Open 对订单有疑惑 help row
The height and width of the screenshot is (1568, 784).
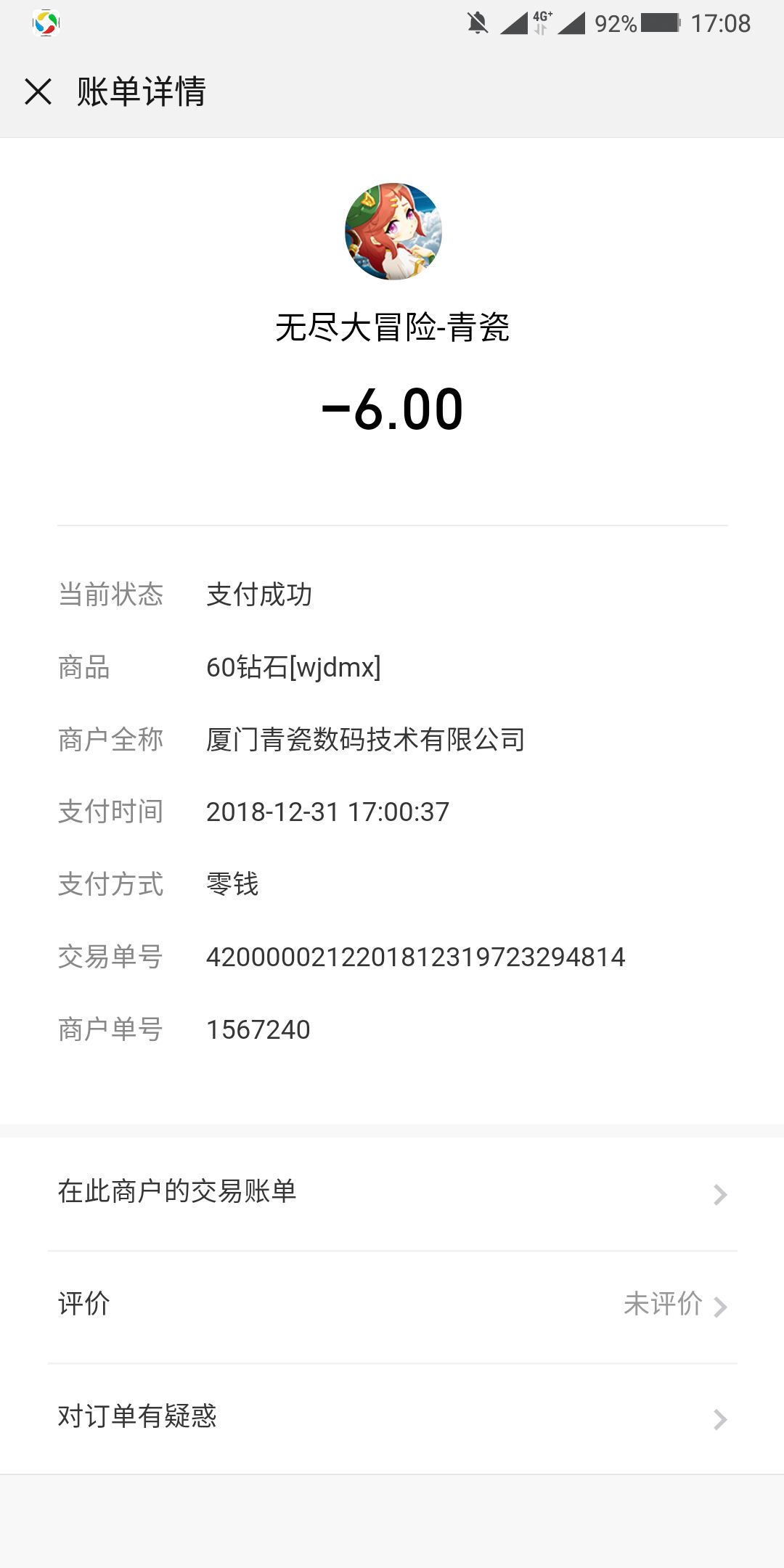point(392,1418)
